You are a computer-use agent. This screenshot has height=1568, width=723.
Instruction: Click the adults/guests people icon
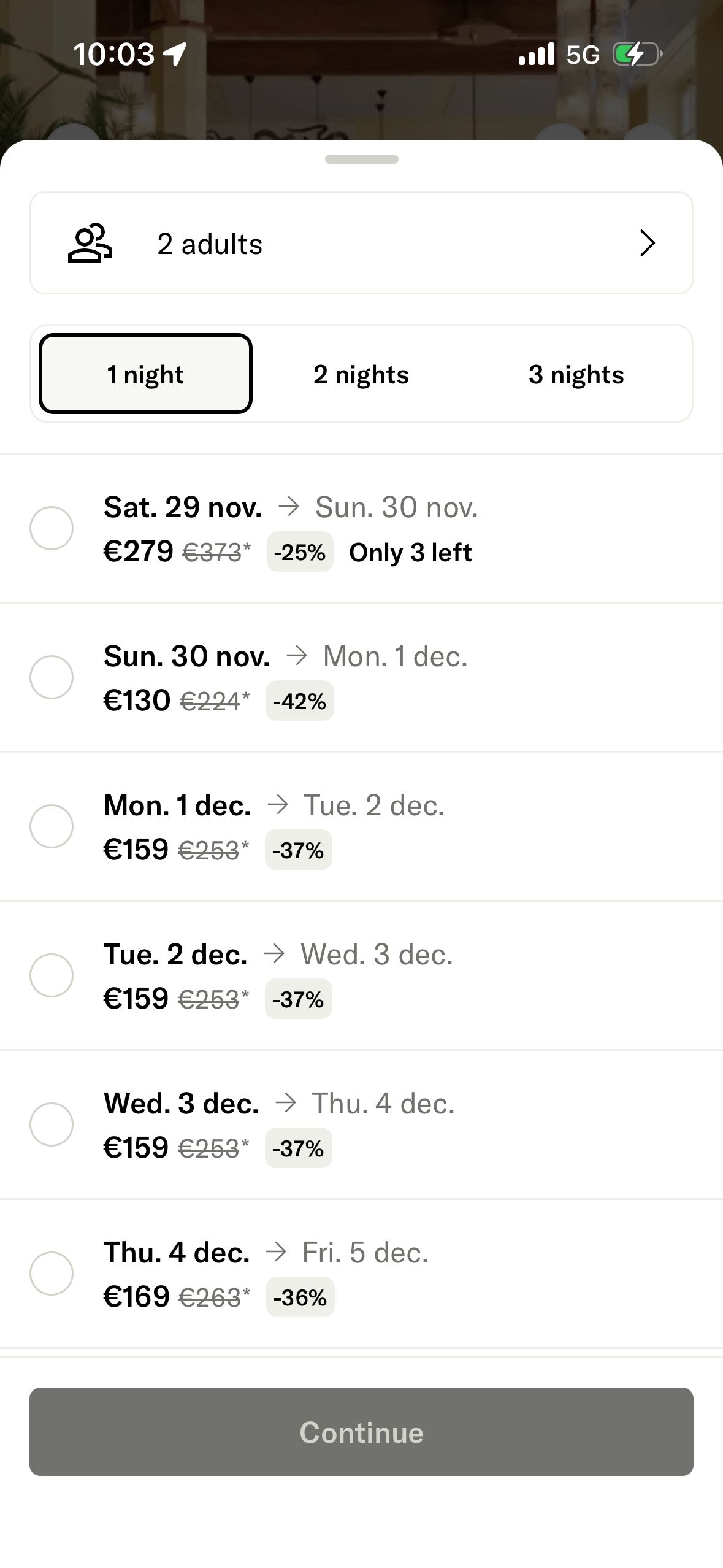pyautogui.click(x=90, y=243)
